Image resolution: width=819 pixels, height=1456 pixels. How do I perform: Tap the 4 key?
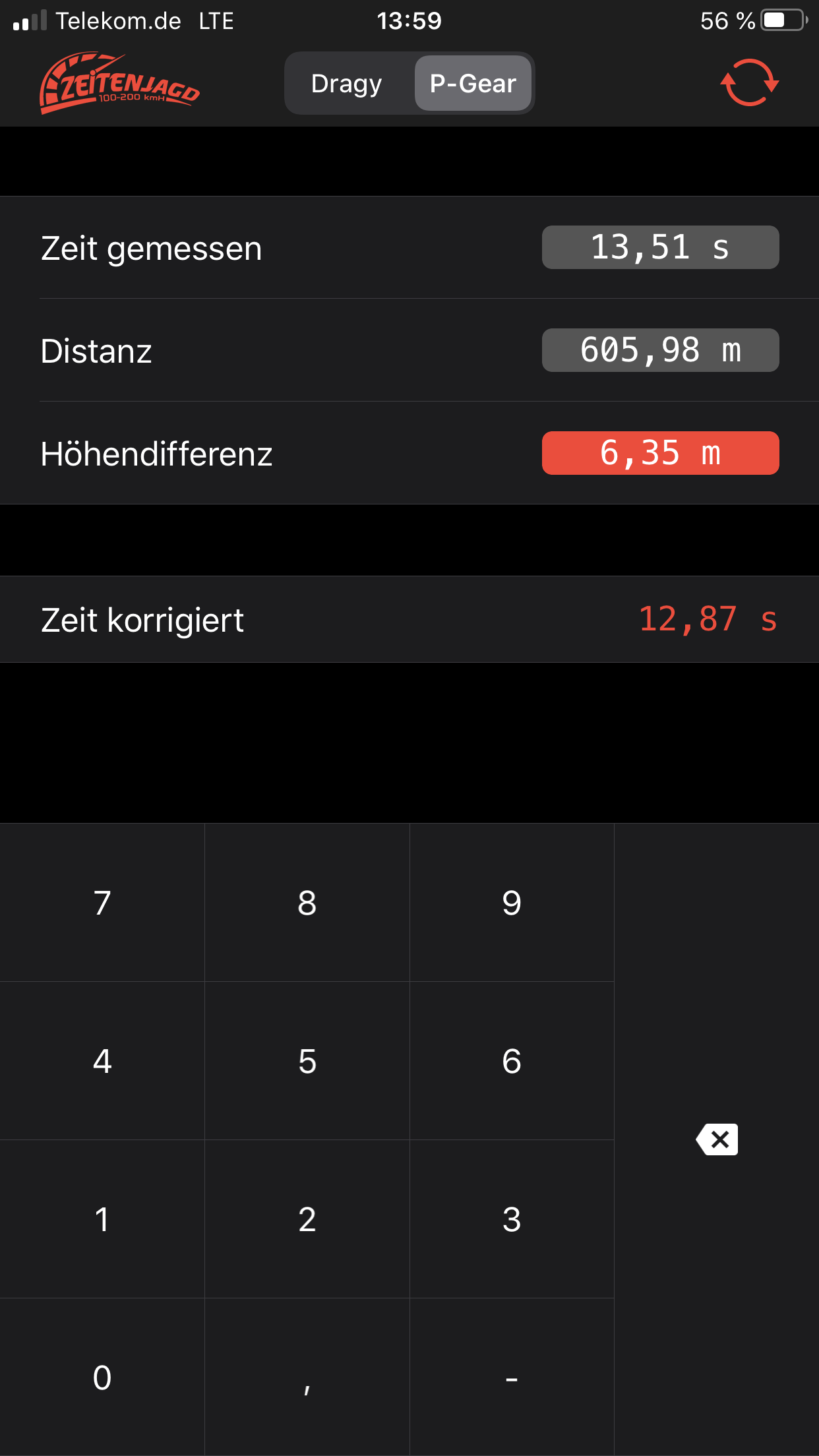(102, 1061)
